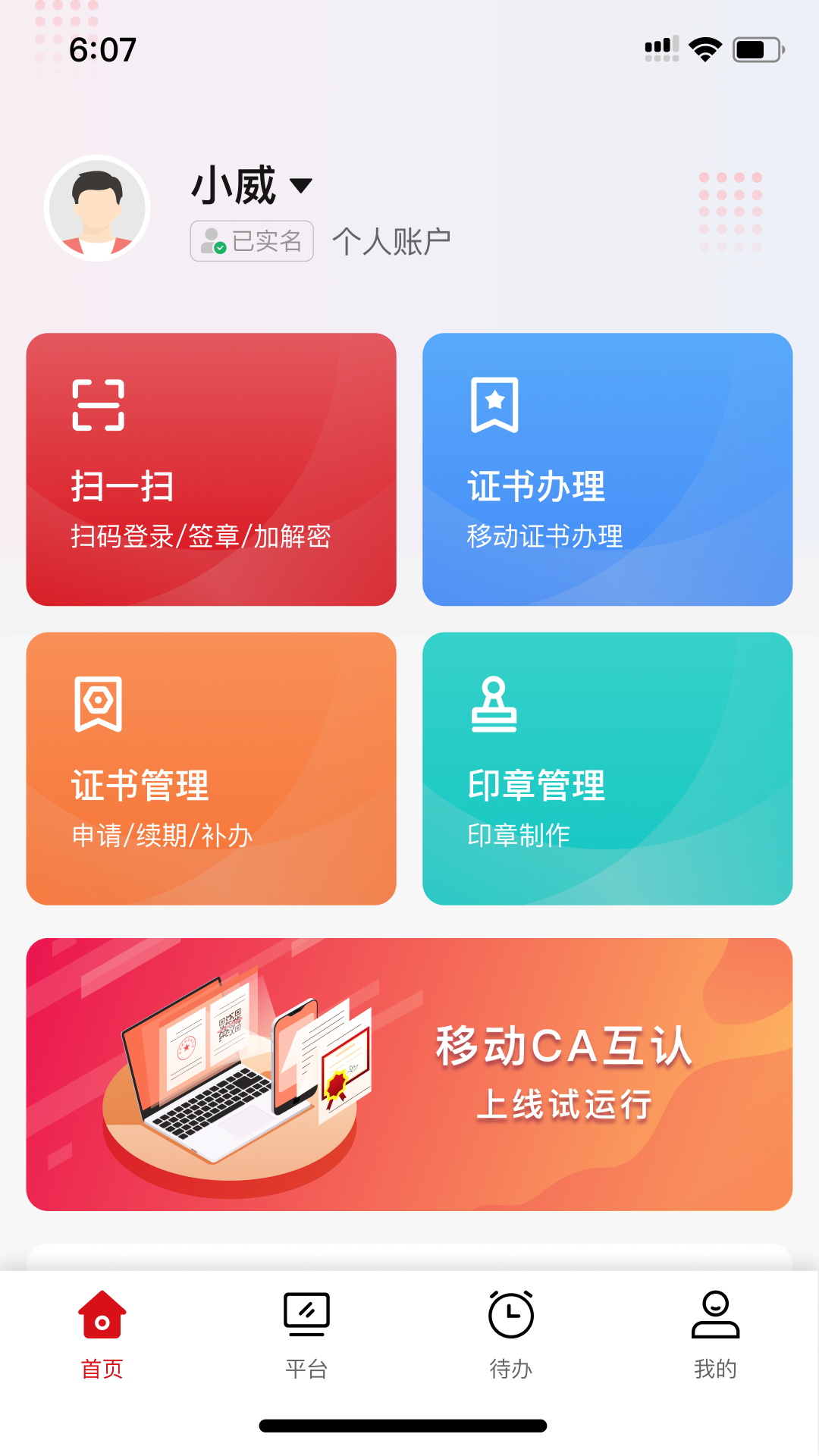This screenshot has height=1456, width=819.
Task: Switch to the 平台 tab
Action: (x=306, y=1335)
